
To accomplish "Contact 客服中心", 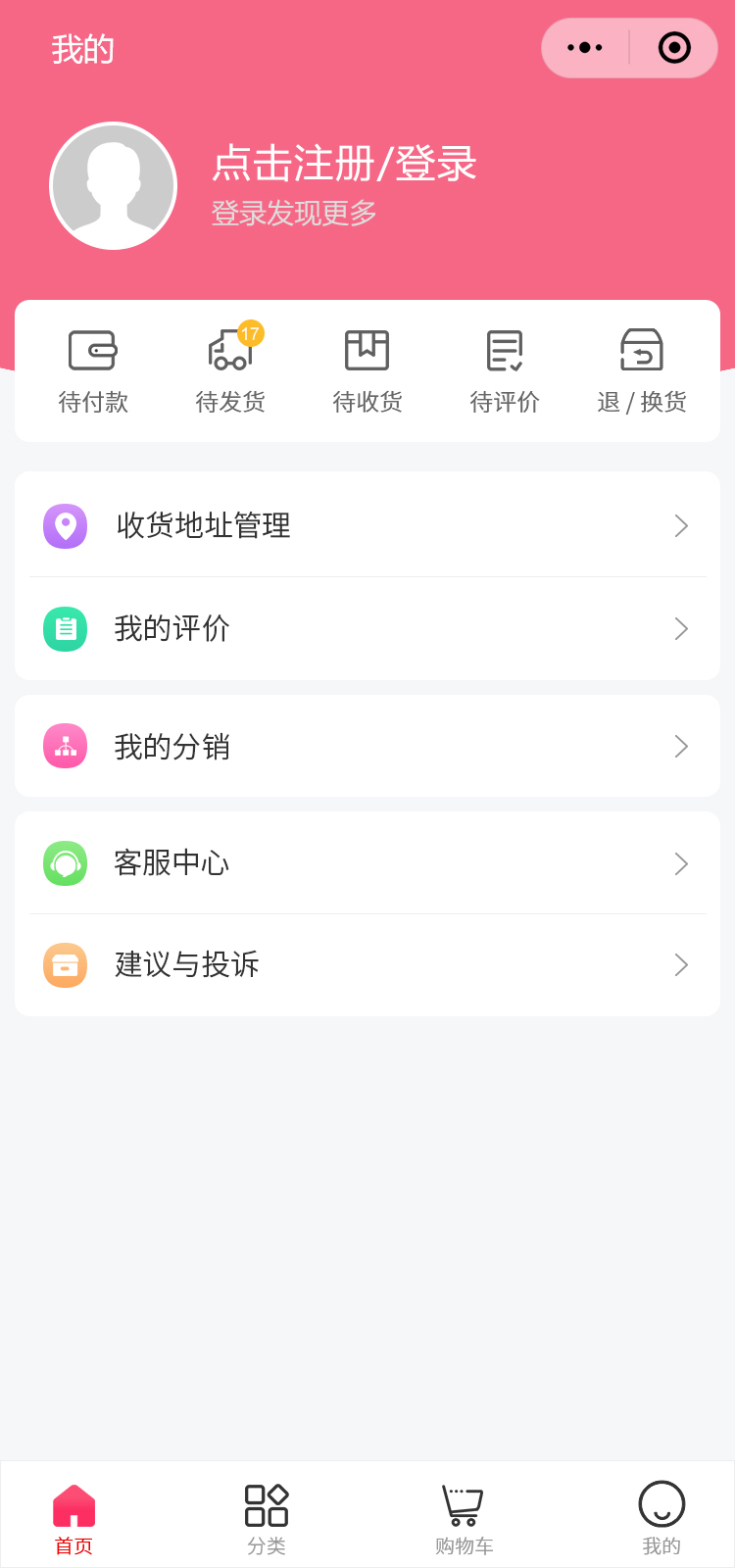I will click(x=367, y=863).
